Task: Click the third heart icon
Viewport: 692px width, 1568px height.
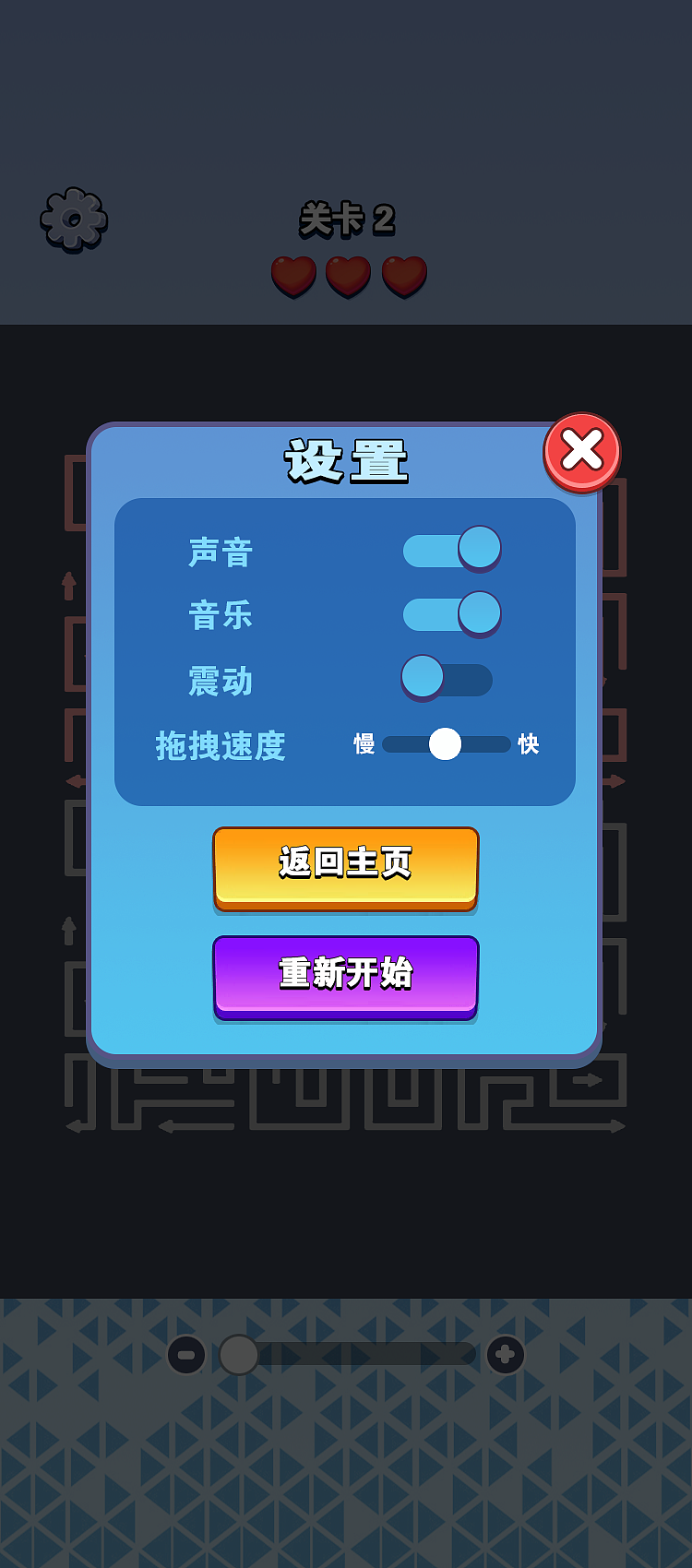Action: [x=399, y=275]
